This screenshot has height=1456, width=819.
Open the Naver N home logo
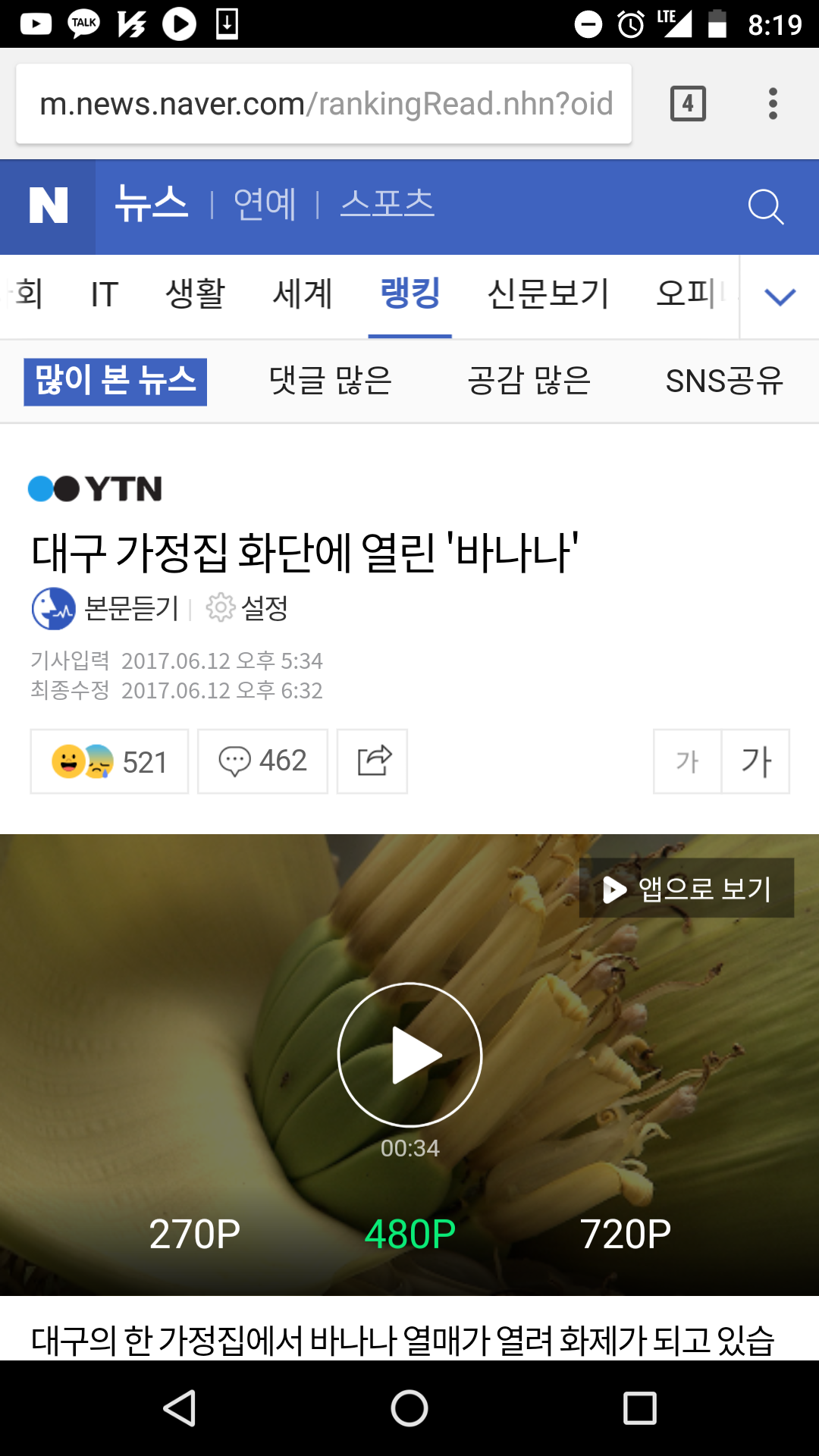pyautogui.click(x=48, y=206)
